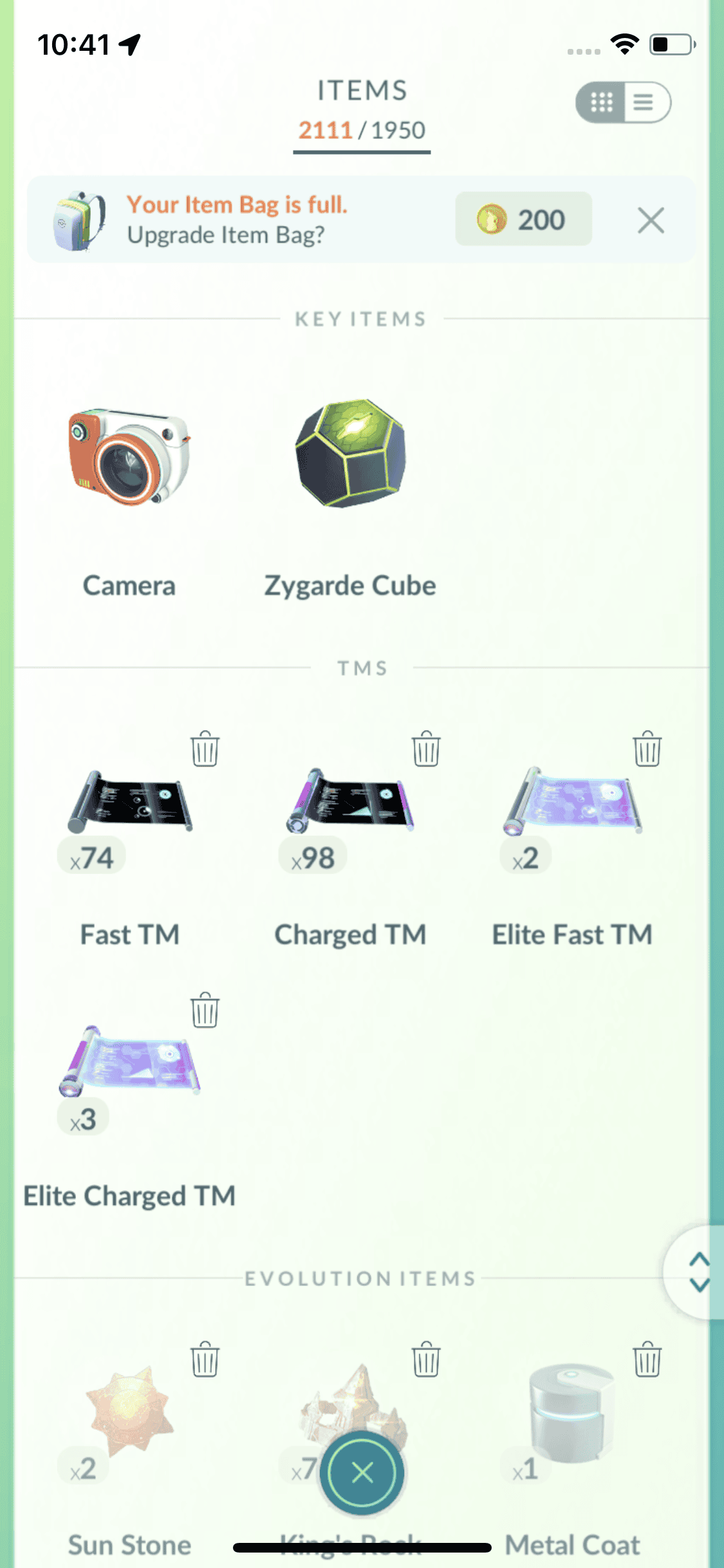Discard Fast TM with trash icon
The image size is (724, 1568).
(x=205, y=749)
